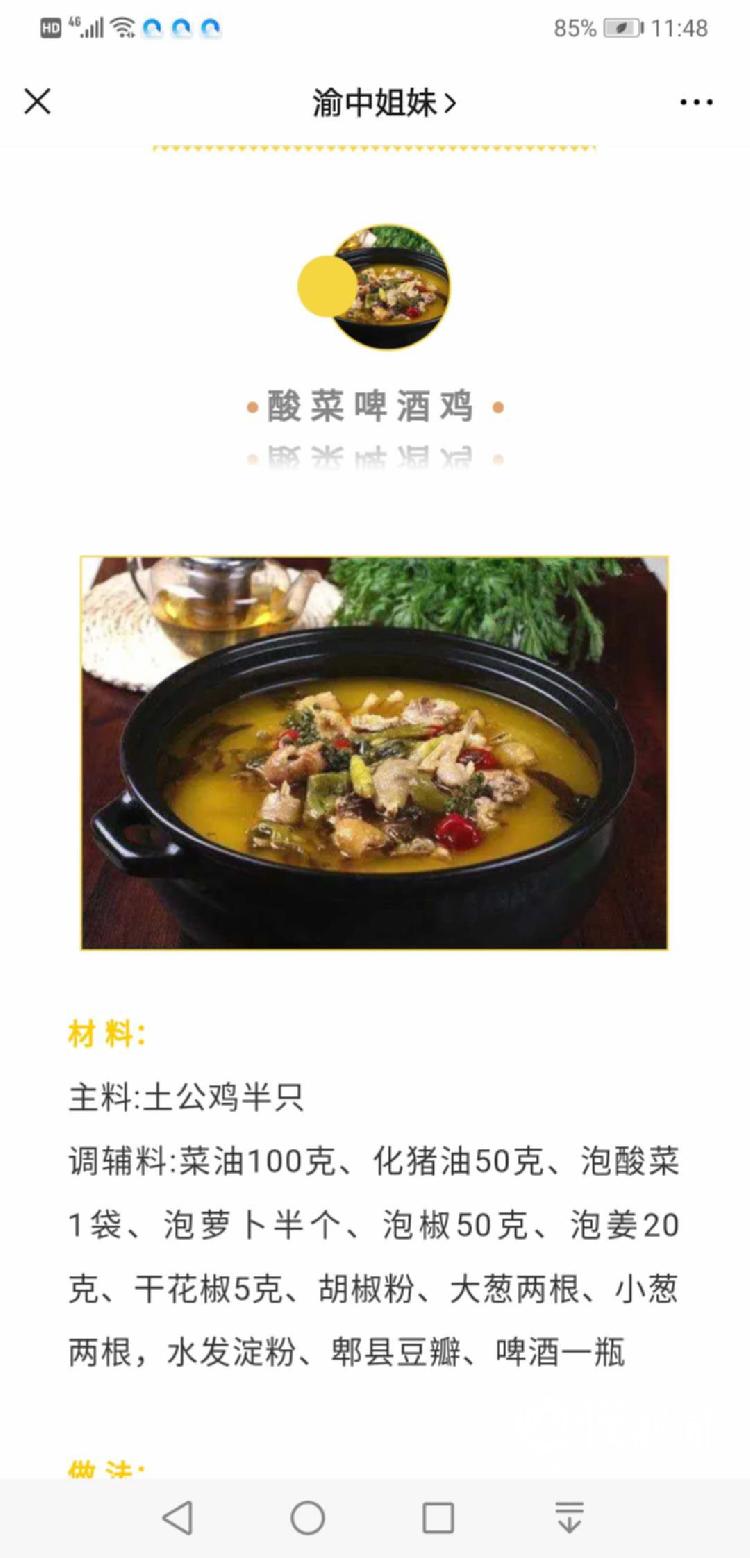View the 酸菜啤酒鸡 dish photo
This screenshot has width=750, height=1558.
click(374, 752)
